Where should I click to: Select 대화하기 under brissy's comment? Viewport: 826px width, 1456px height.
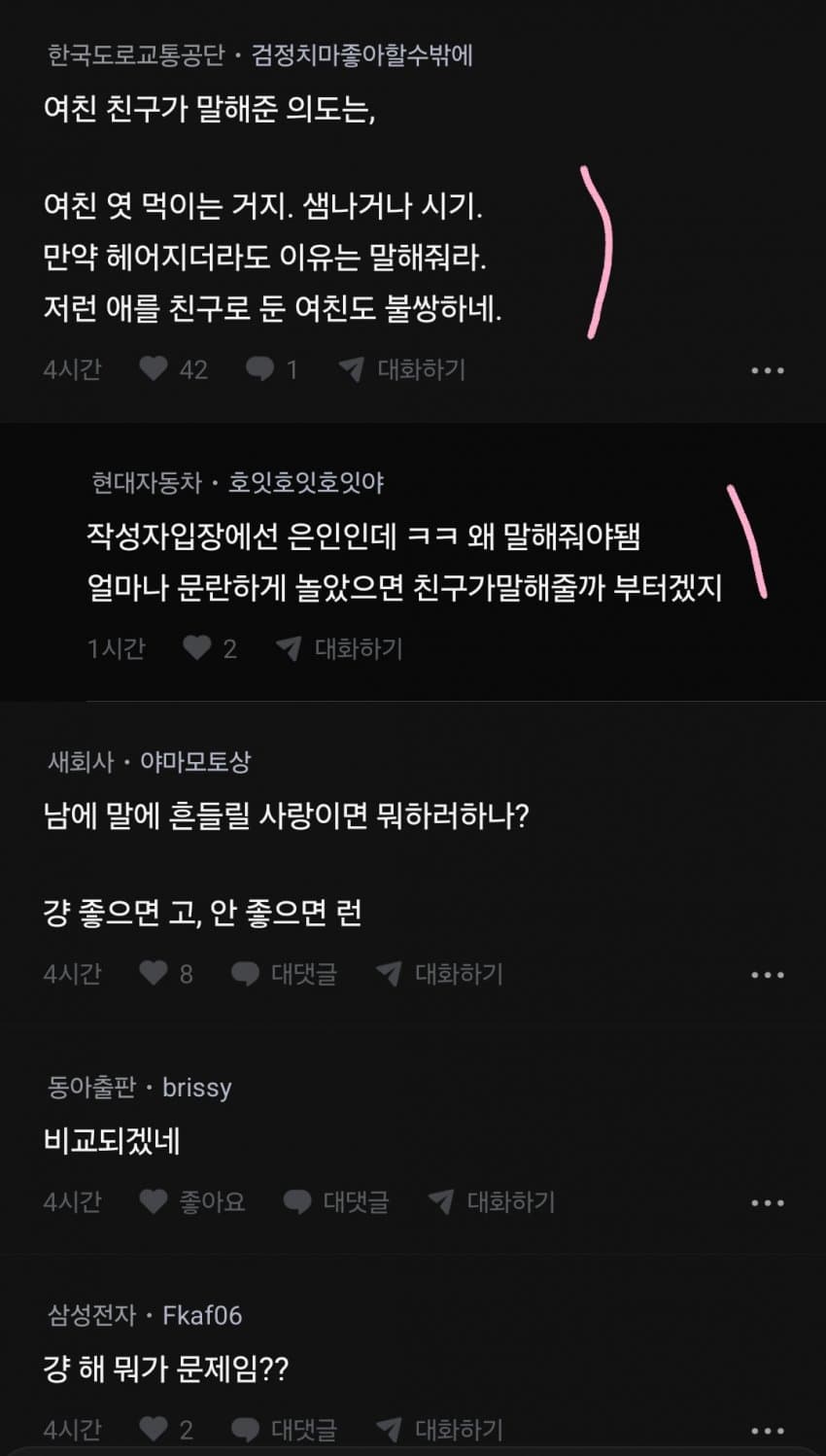pos(492,1202)
